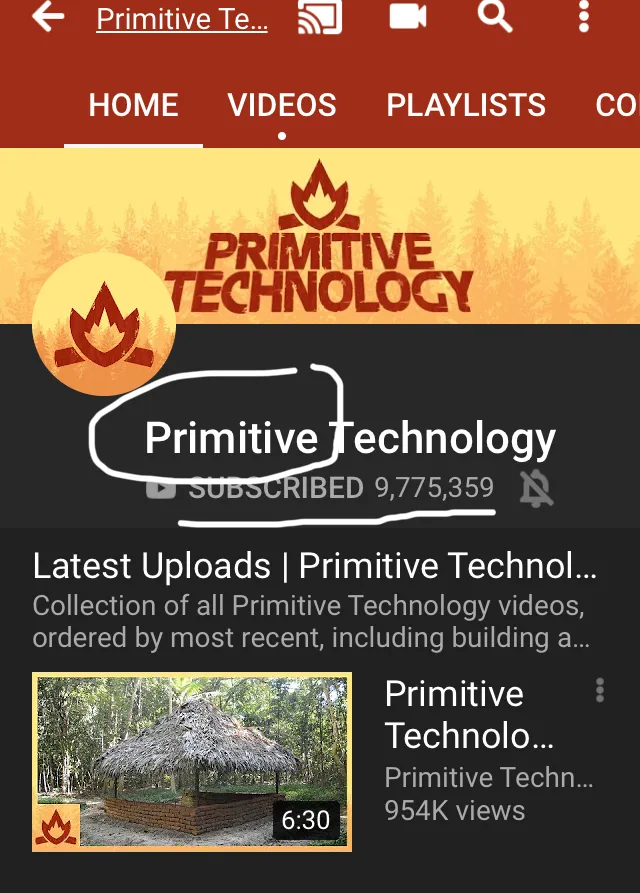This screenshot has height=893, width=640.
Task: Open options for the 954K views video
Action: coord(600,690)
